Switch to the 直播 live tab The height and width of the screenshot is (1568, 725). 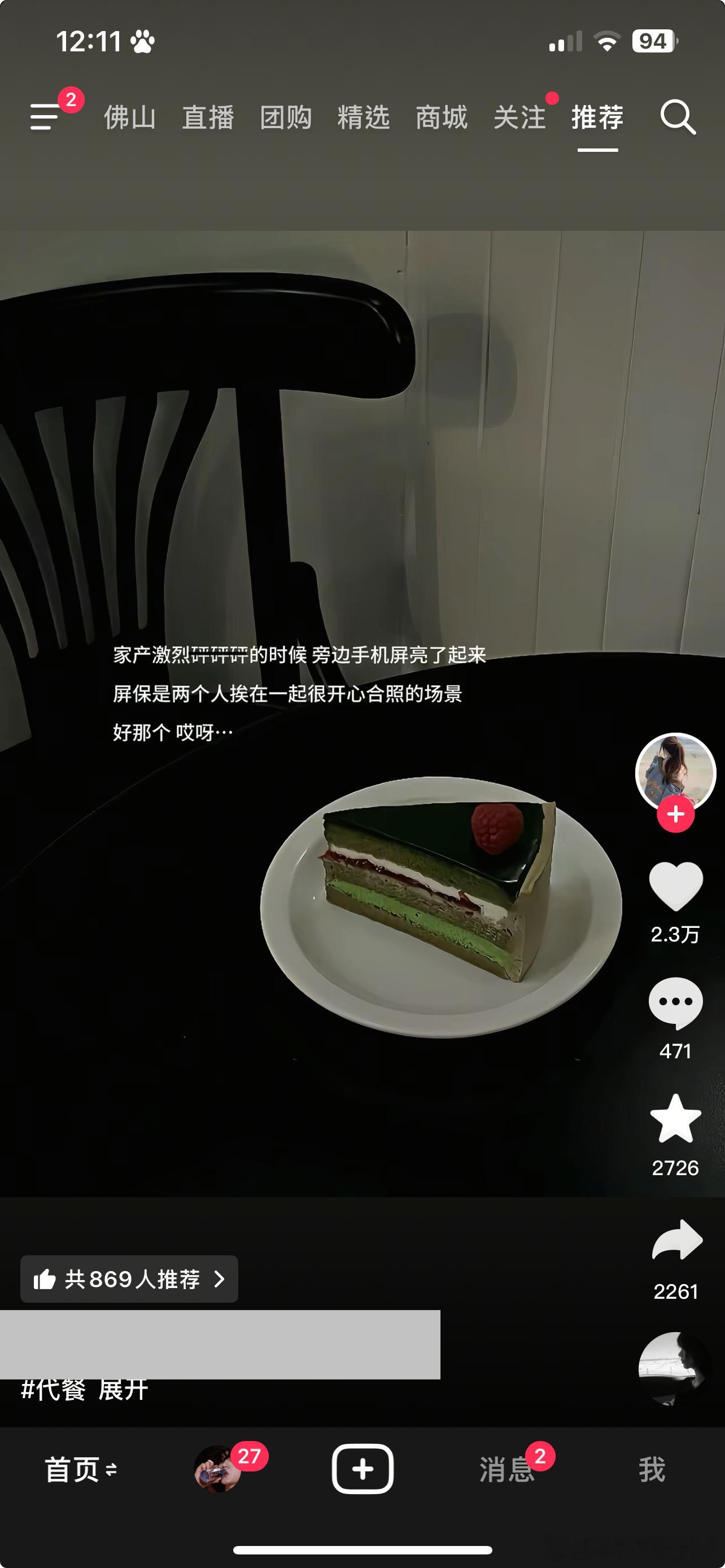tap(209, 118)
